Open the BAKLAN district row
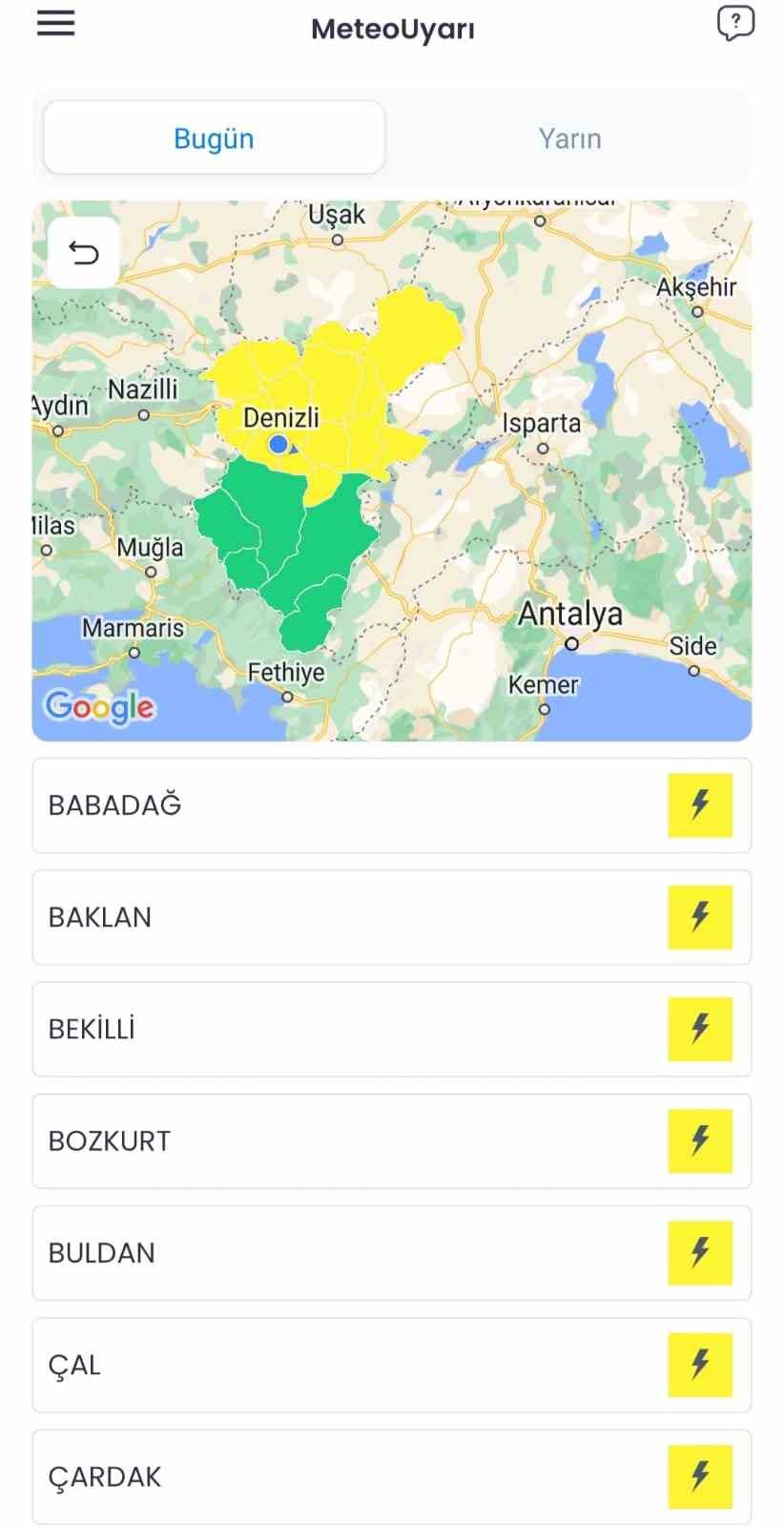The height and width of the screenshot is (1527, 784). pos(391,917)
